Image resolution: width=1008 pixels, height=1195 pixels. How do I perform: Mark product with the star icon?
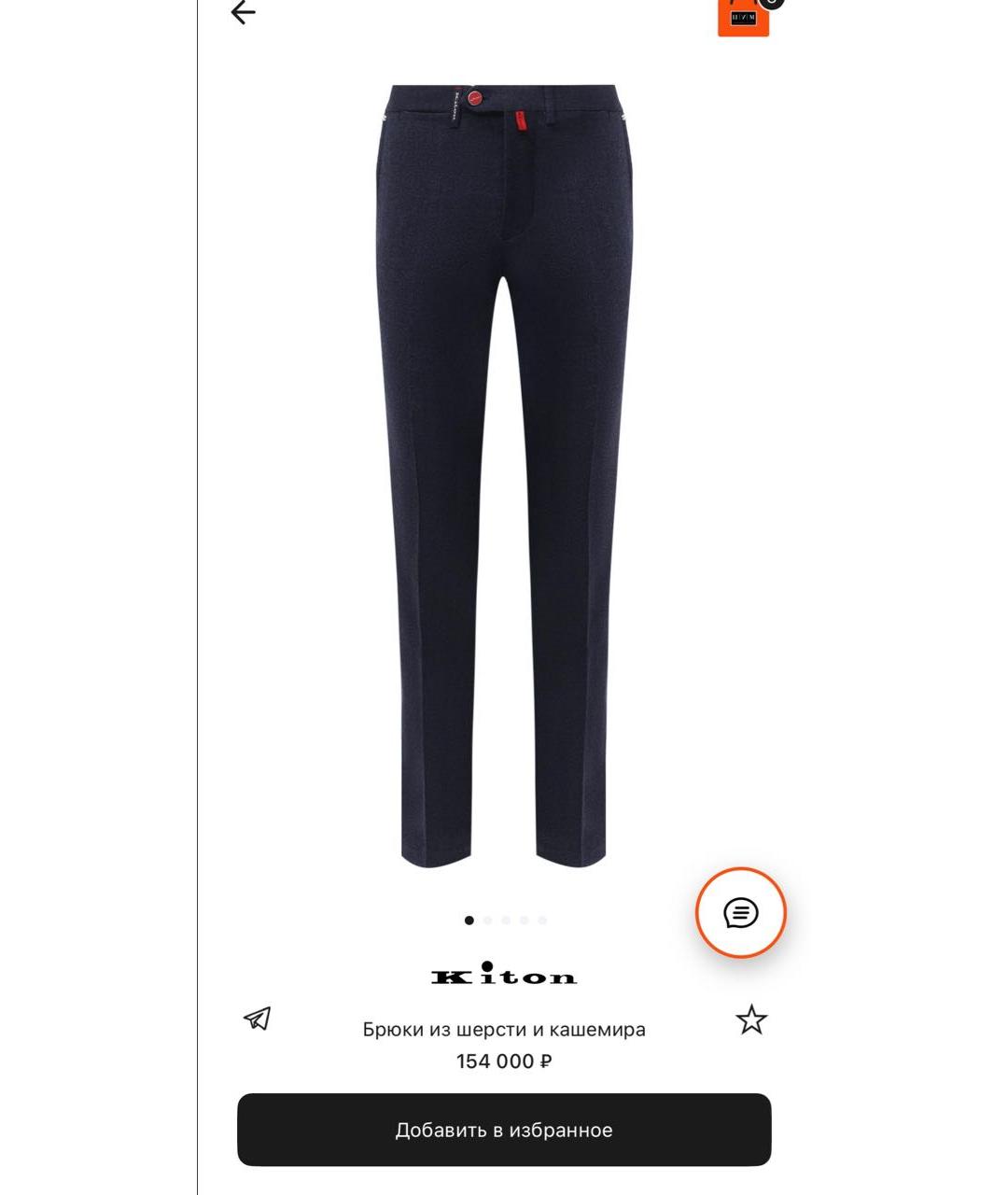coord(751,1019)
